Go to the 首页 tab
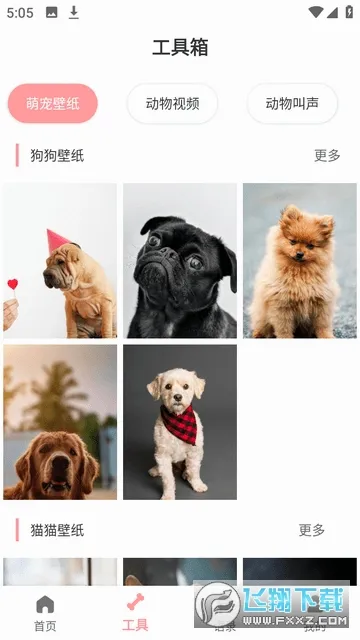Screen dimensions: 360x640 tap(45, 613)
